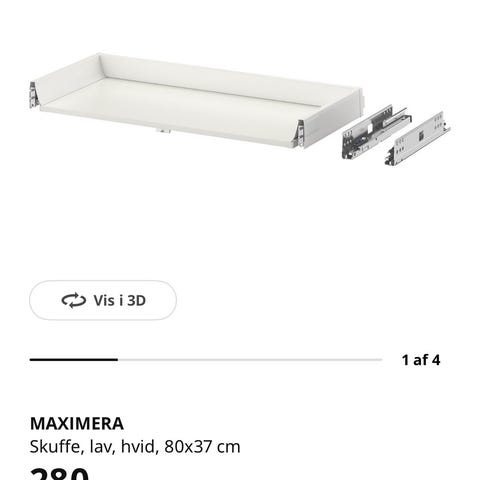Open the MAXIMERA drawer product image
This screenshot has width=480, height=480.
pyautogui.click(x=240, y=110)
